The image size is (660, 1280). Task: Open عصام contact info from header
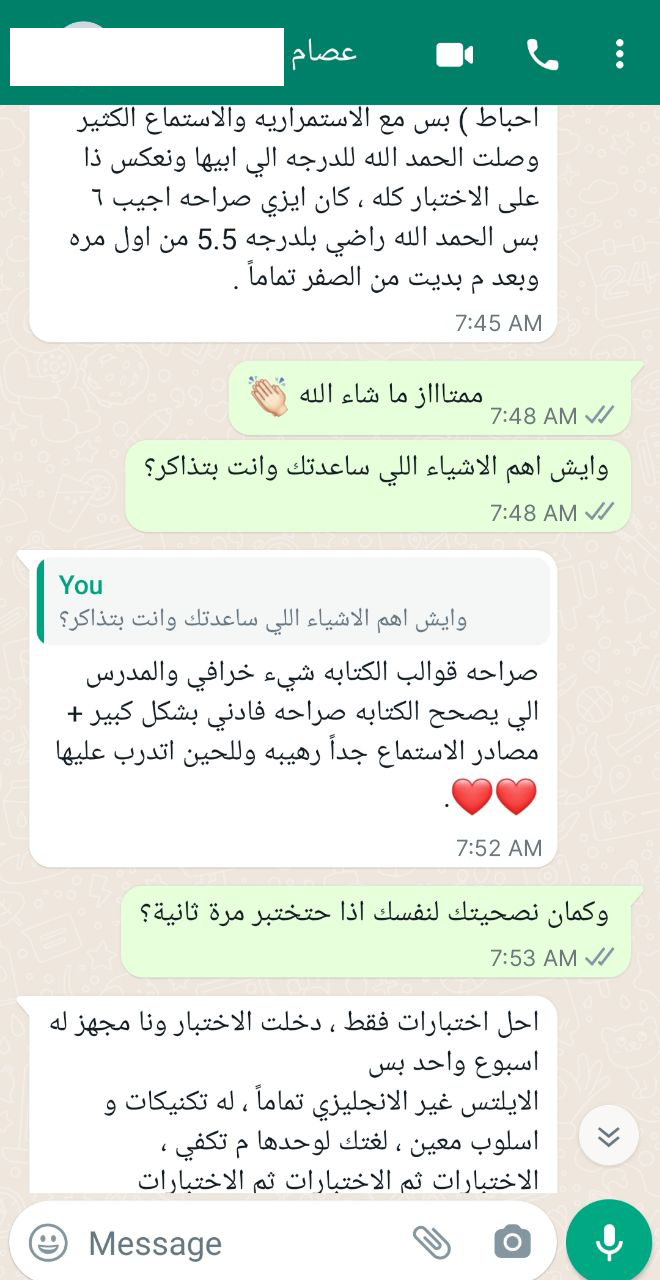click(x=325, y=53)
